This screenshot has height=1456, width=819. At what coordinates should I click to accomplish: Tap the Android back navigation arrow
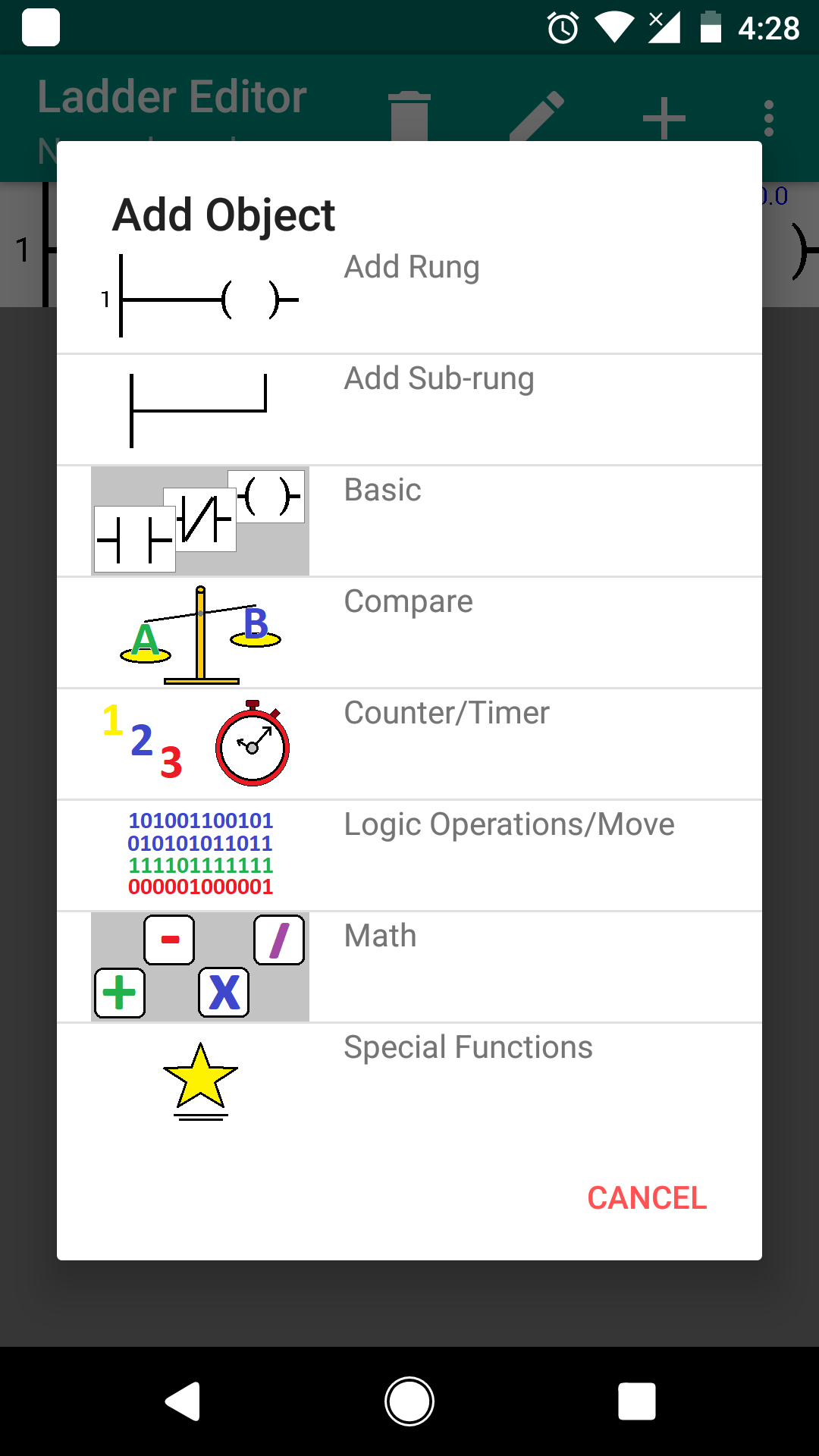(x=181, y=1401)
